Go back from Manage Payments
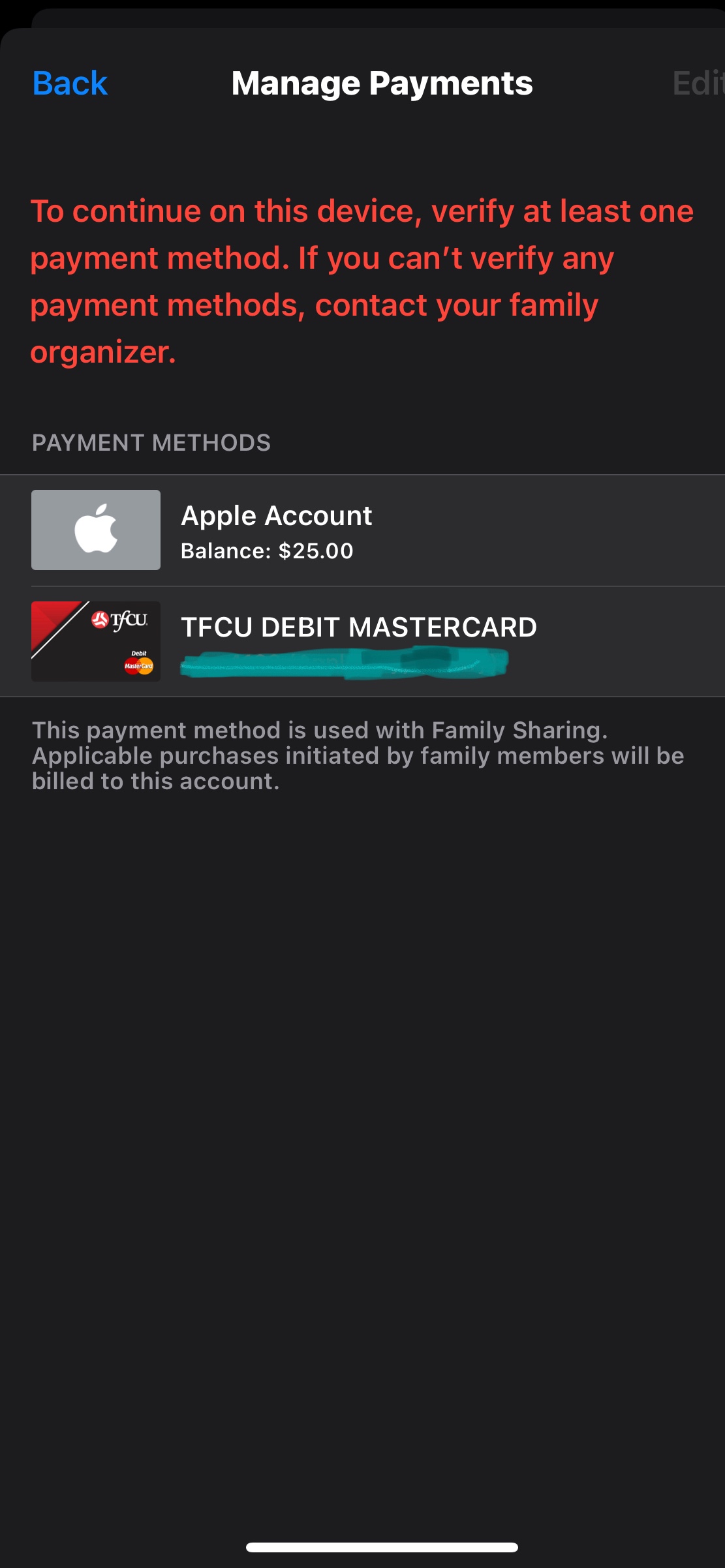This screenshot has height=1568, width=725. pyautogui.click(x=70, y=83)
